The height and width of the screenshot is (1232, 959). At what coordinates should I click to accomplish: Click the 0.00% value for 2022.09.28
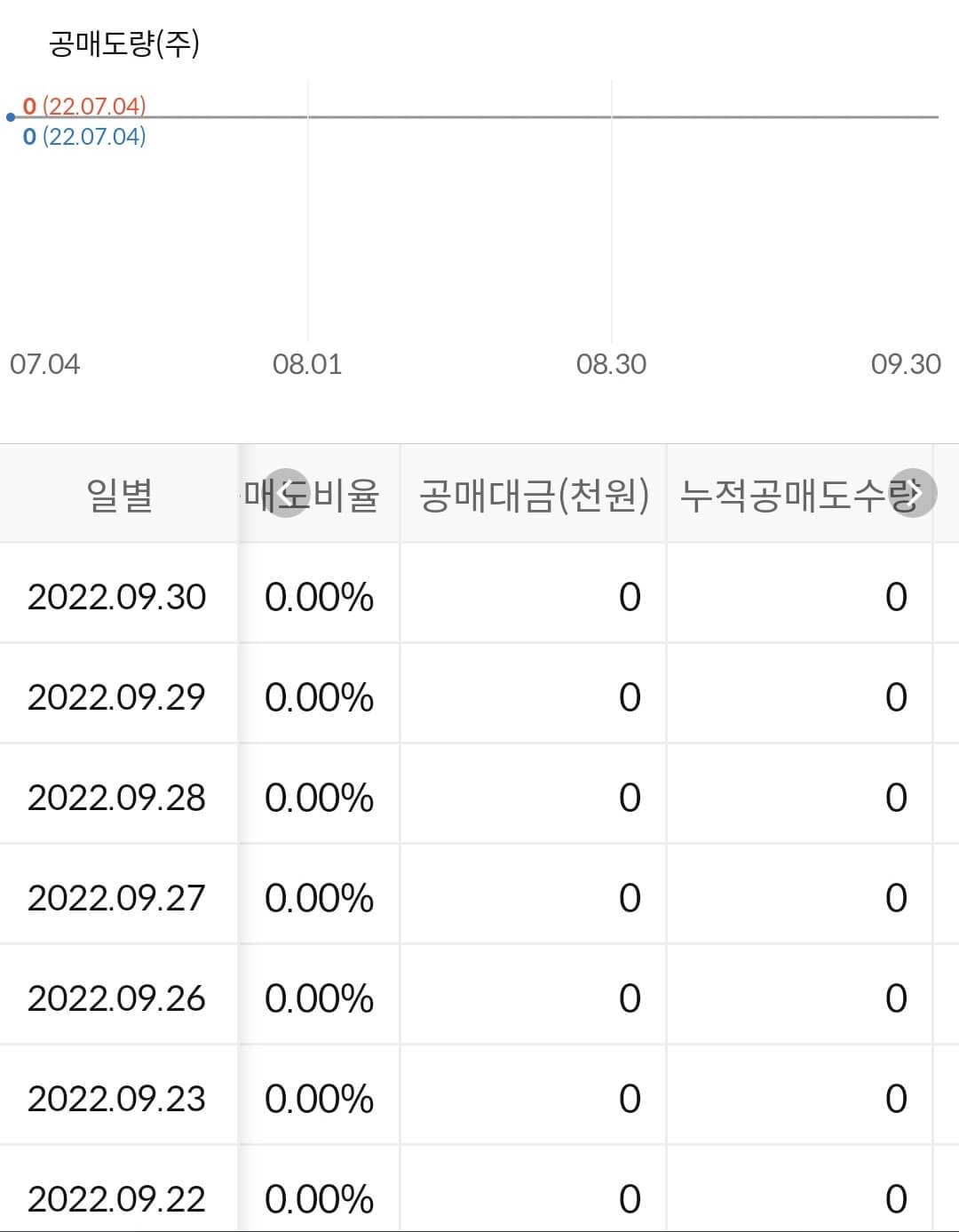[x=315, y=799]
